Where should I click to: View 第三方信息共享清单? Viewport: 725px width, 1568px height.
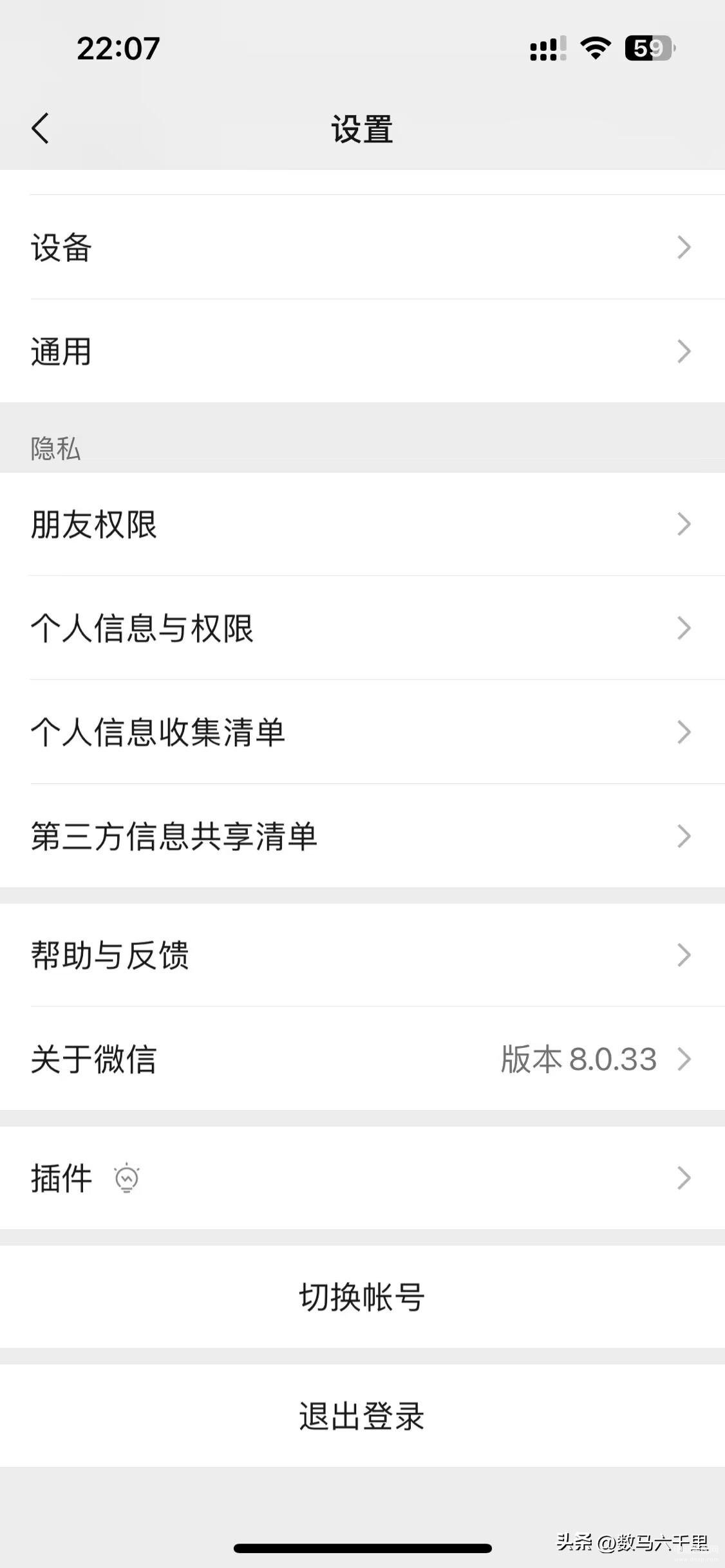point(362,836)
